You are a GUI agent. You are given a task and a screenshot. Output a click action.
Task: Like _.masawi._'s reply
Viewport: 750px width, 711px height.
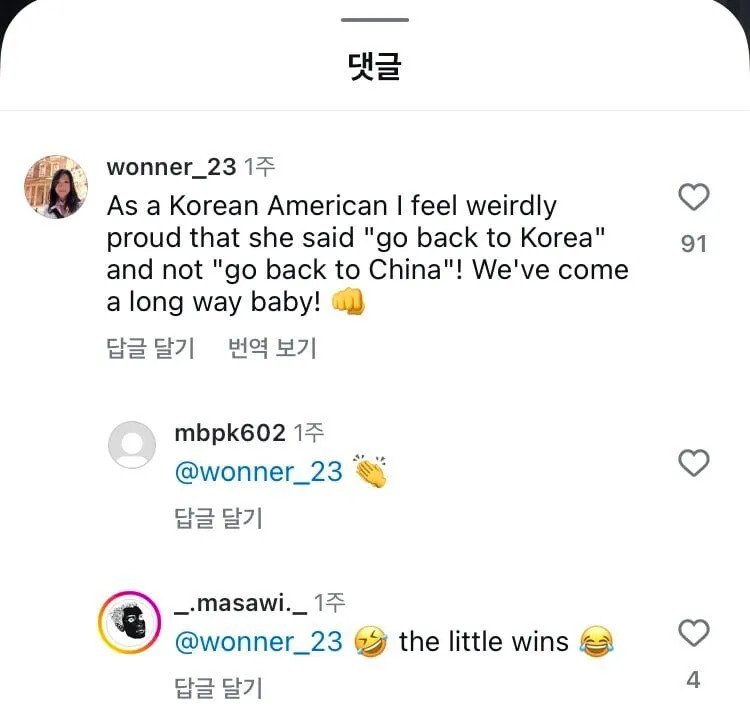click(x=693, y=633)
